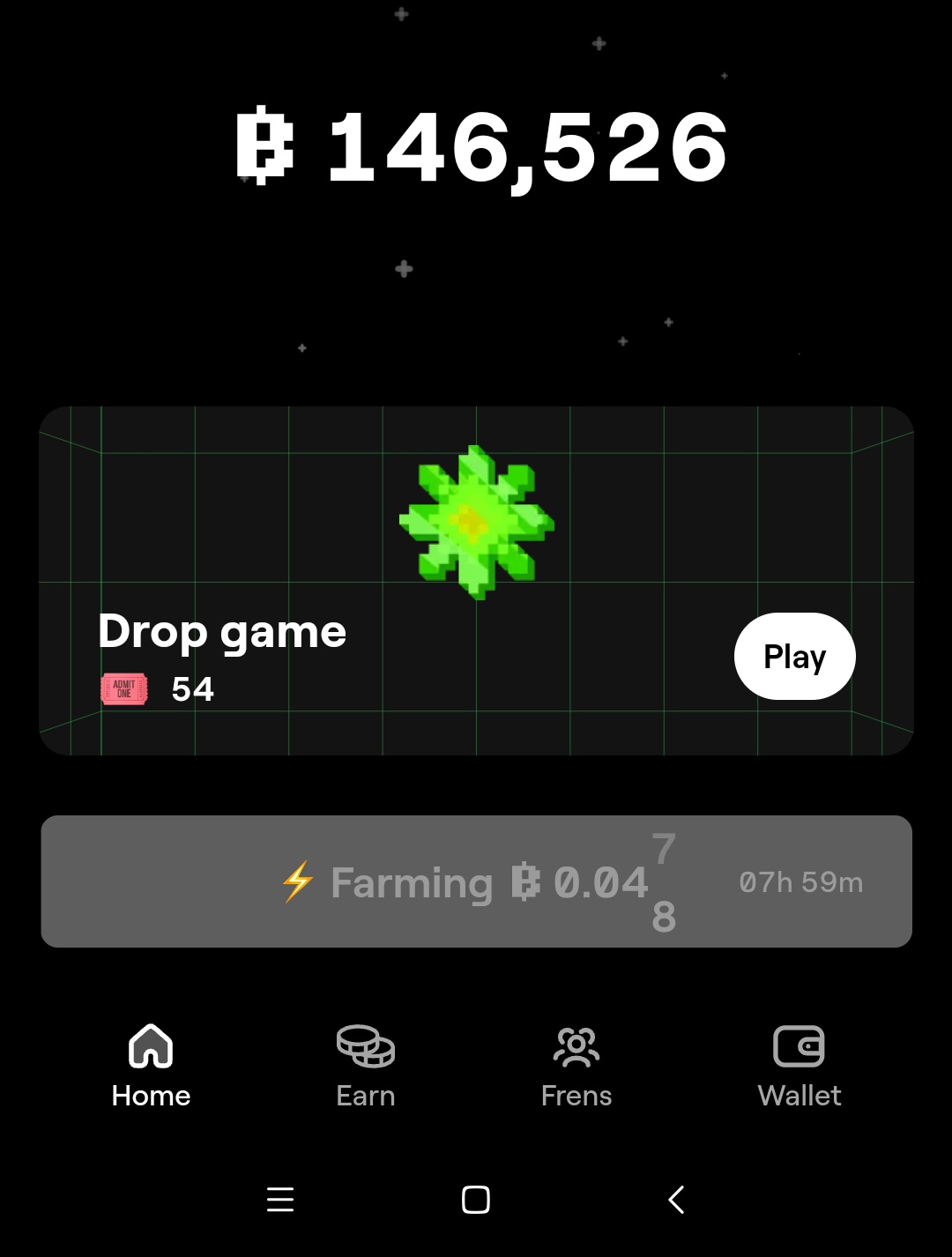Tap the Farming progress button
This screenshot has width=952, height=1257.
coord(476,881)
